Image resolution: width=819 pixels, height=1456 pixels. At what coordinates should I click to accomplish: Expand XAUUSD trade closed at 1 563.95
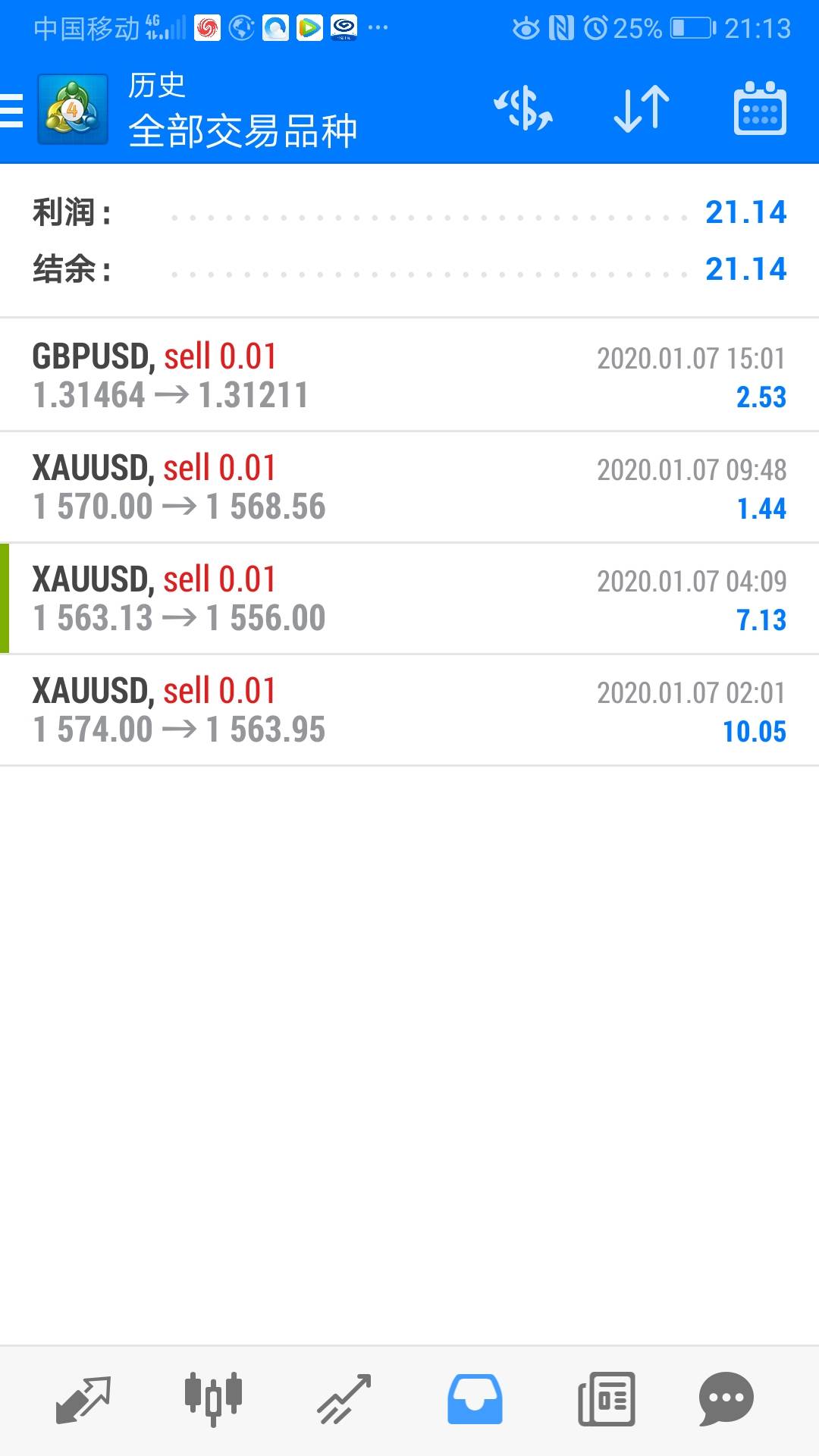[x=409, y=710]
